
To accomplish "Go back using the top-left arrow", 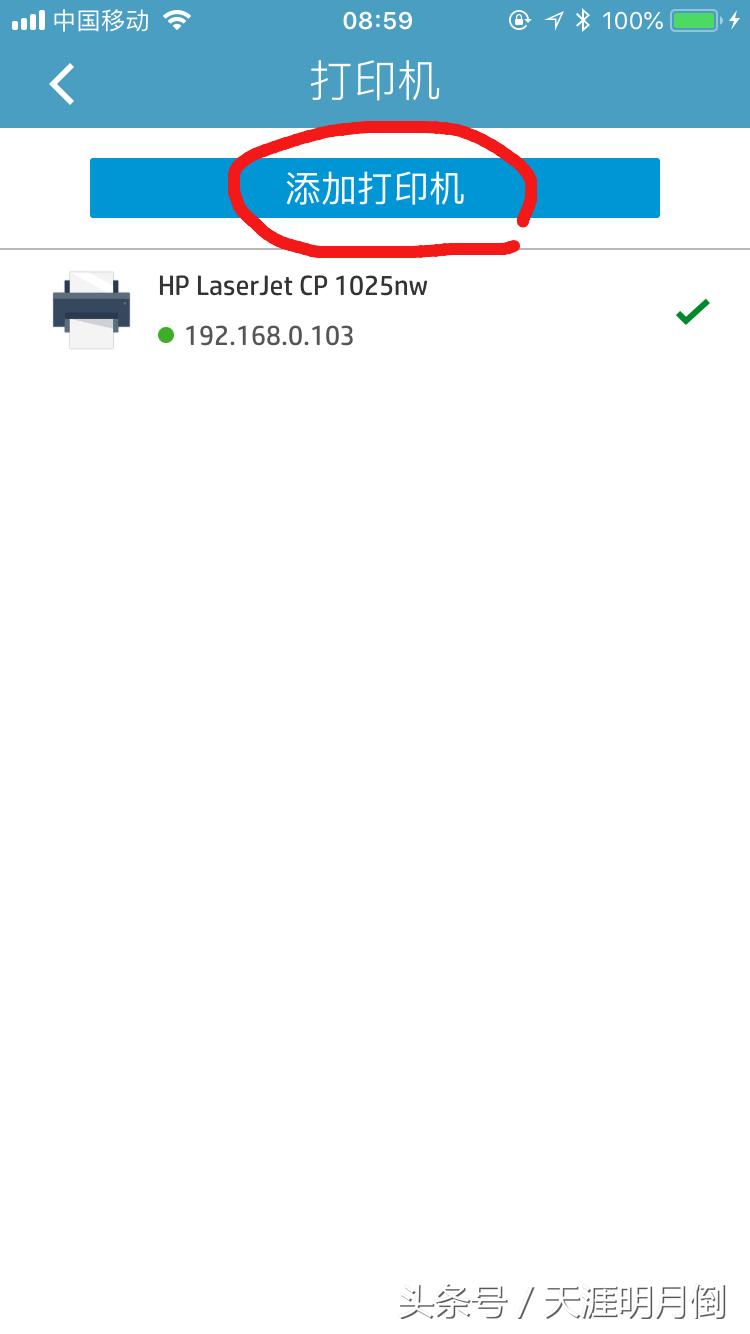I will pos(62,84).
